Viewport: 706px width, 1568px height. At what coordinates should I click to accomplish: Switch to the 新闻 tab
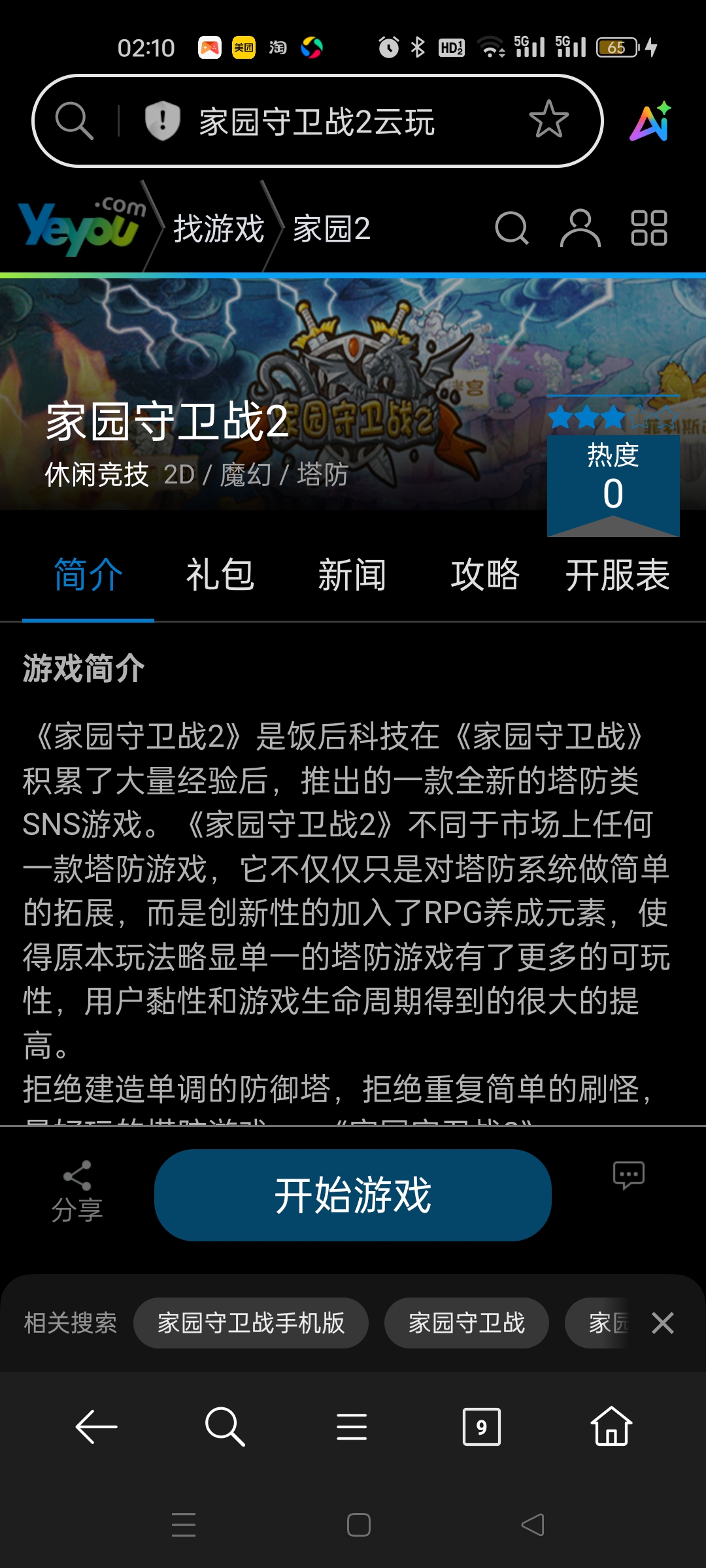tap(352, 575)
